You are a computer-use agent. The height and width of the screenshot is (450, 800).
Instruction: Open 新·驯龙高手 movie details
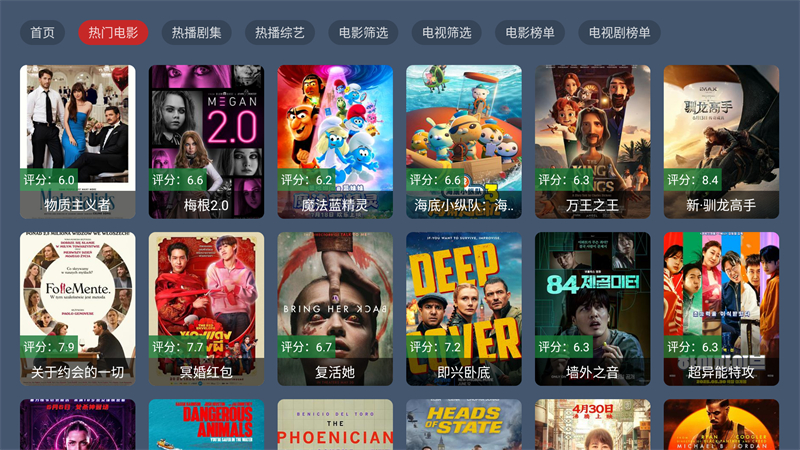coord(721,140)
